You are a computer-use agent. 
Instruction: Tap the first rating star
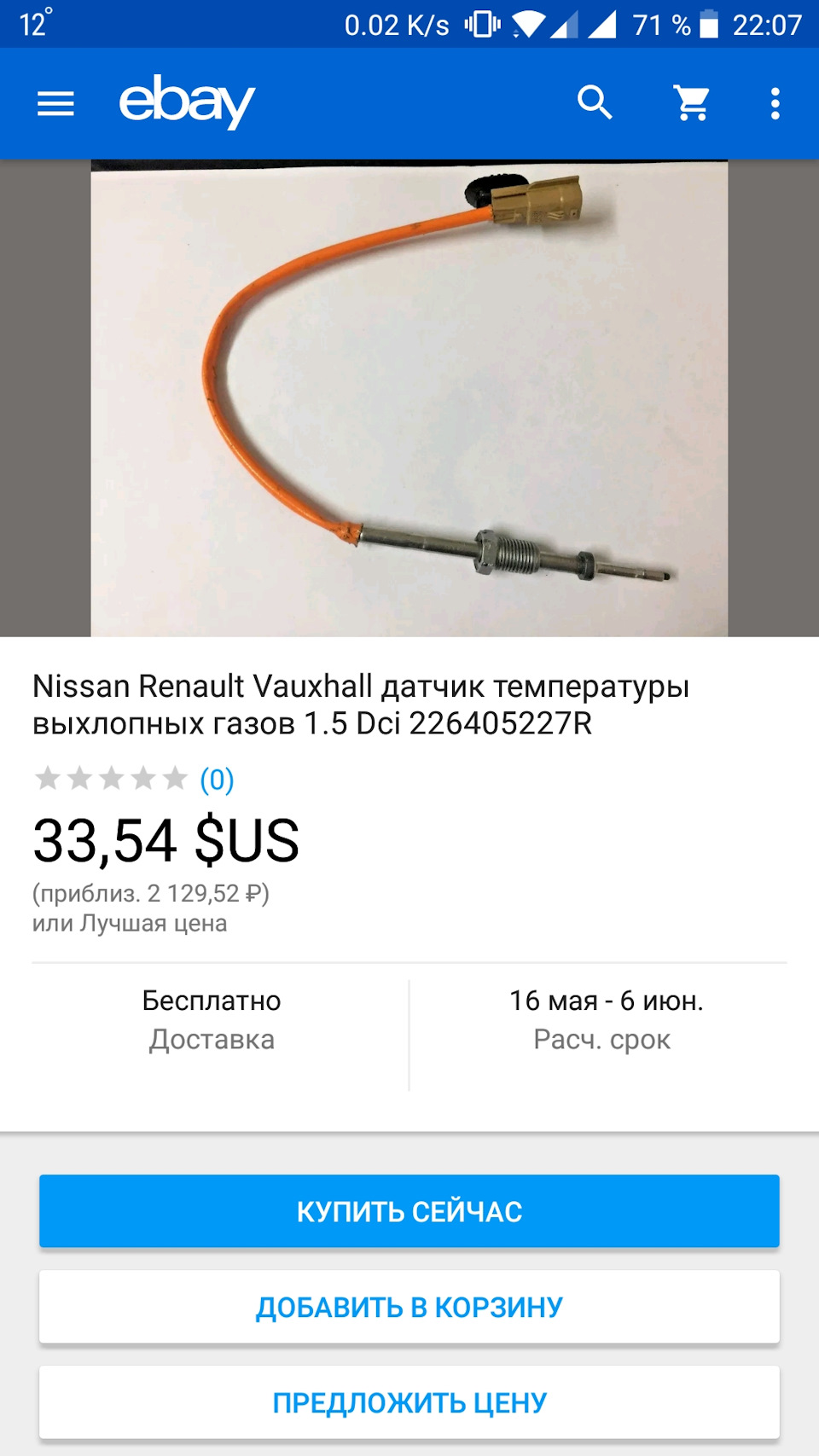click(x=49, y=777)
